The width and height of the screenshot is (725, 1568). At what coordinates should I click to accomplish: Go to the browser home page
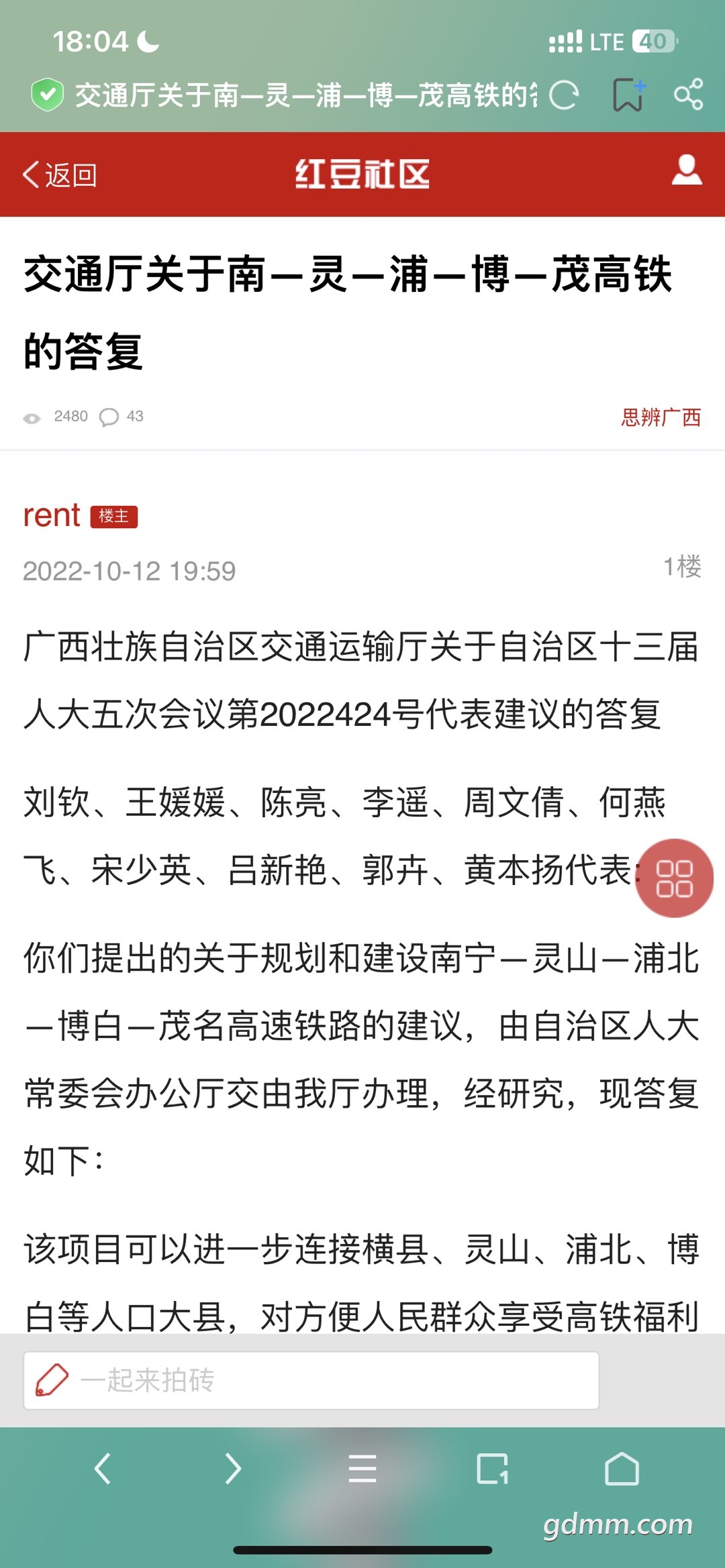coord(622,1469)
